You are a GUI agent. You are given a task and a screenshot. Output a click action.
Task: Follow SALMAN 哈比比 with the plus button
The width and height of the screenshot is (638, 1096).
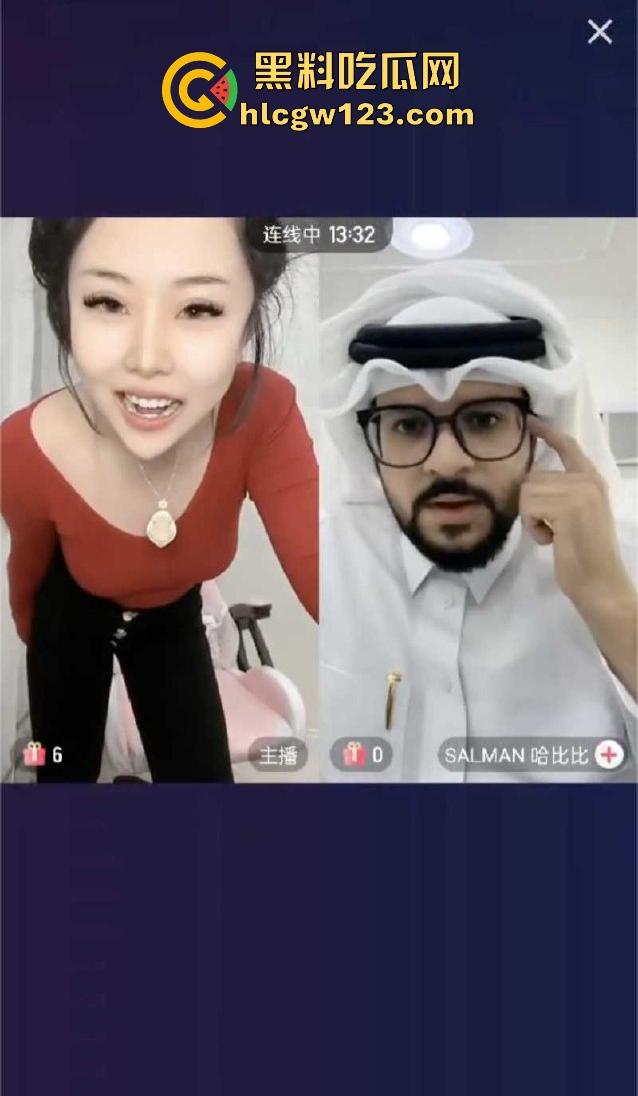(609, 755)
